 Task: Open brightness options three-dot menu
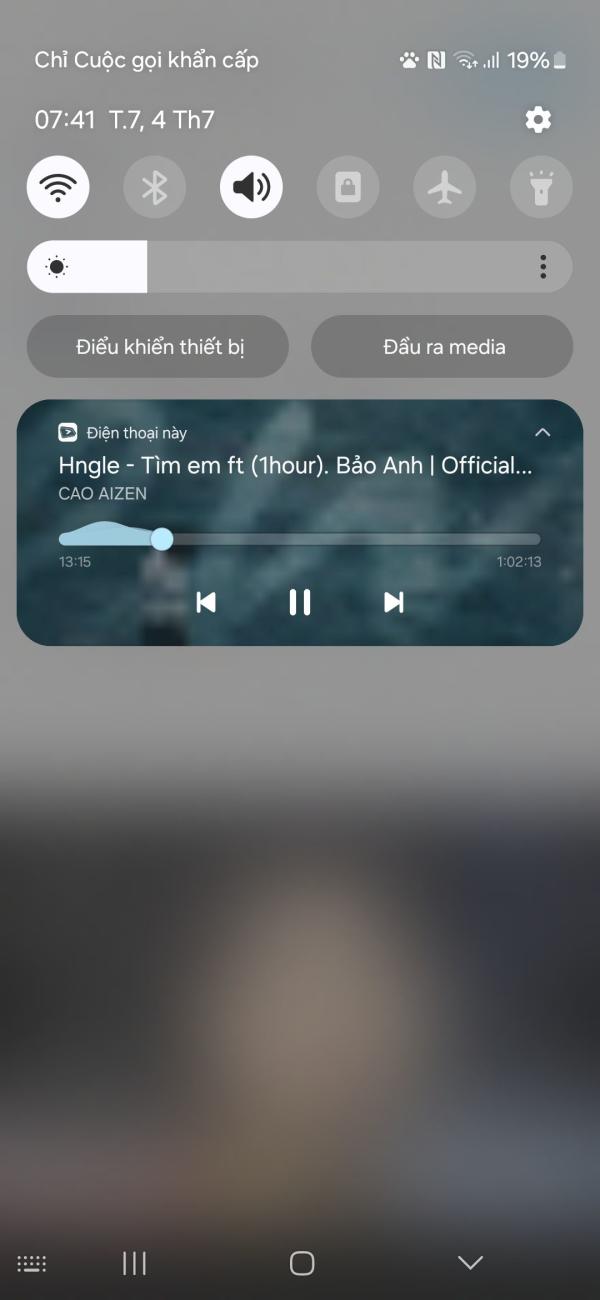point(543,267)
